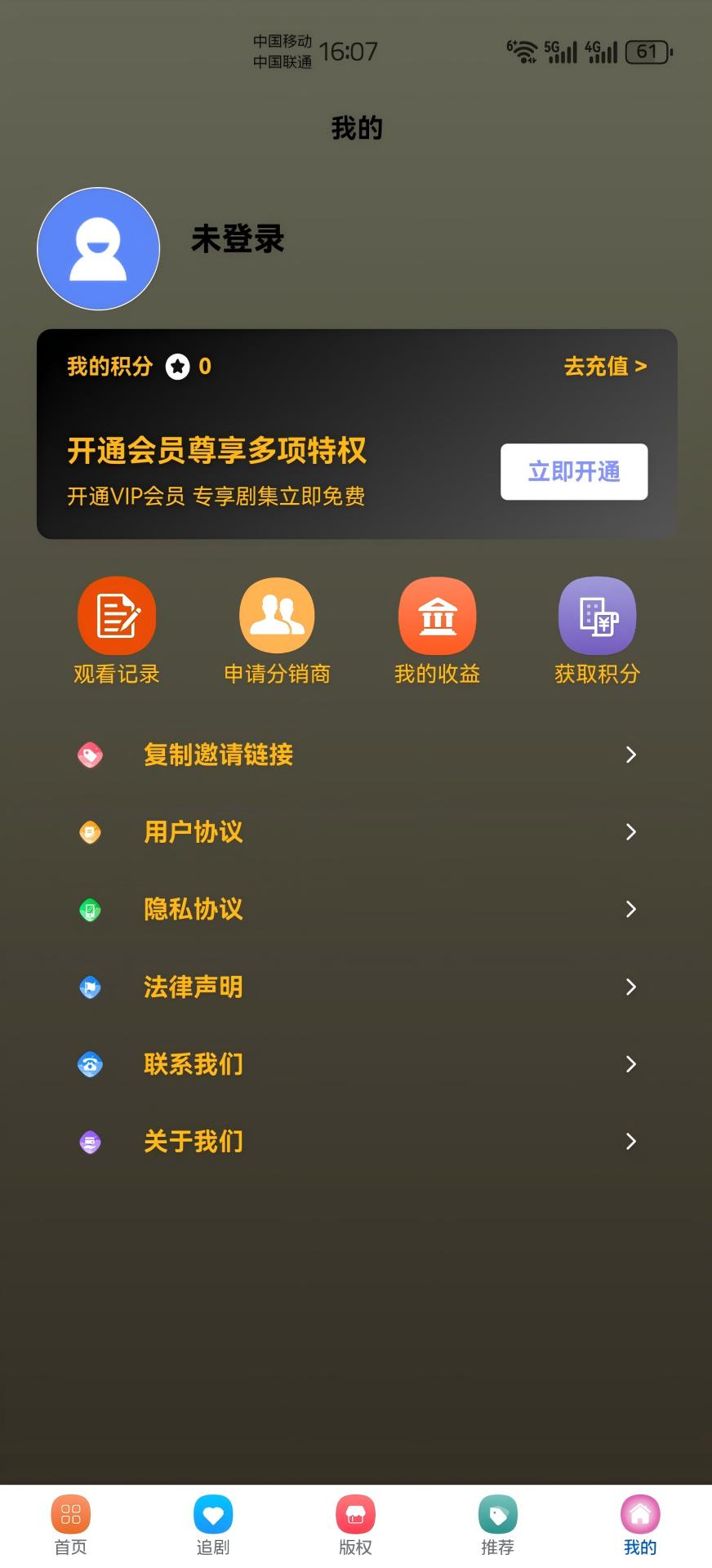The image size is (712, 1568).
Task: Tap the blue profile avatar
Action: [98, 247]
